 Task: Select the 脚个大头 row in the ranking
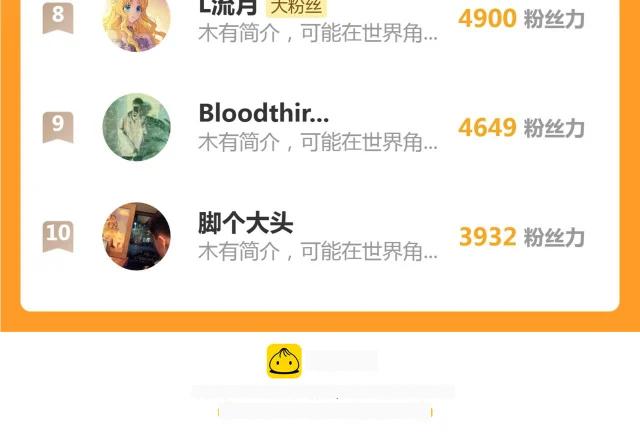coord(318,236)
